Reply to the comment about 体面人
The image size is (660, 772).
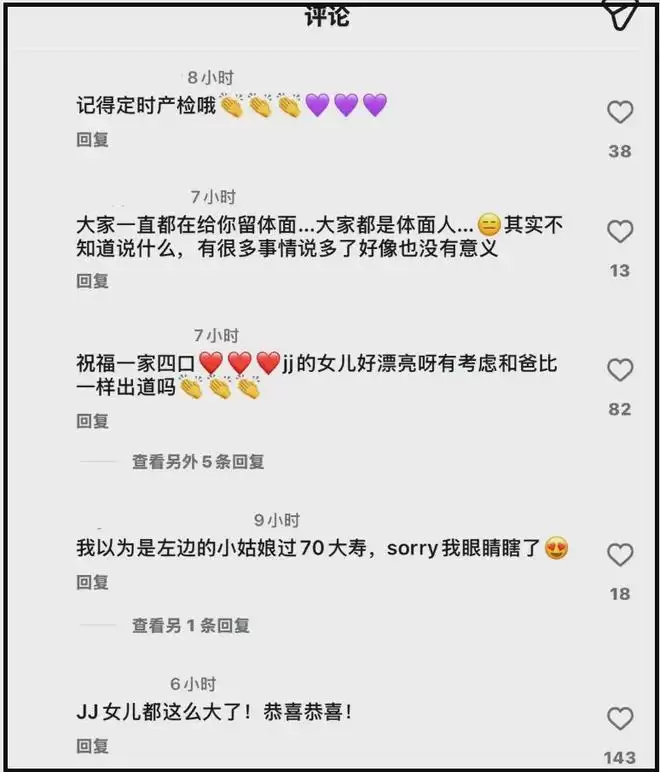92,281
